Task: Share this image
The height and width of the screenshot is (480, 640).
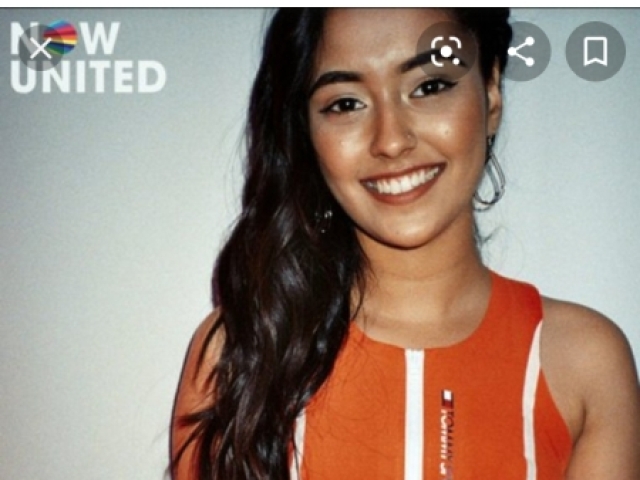Action: pos(521,51)
